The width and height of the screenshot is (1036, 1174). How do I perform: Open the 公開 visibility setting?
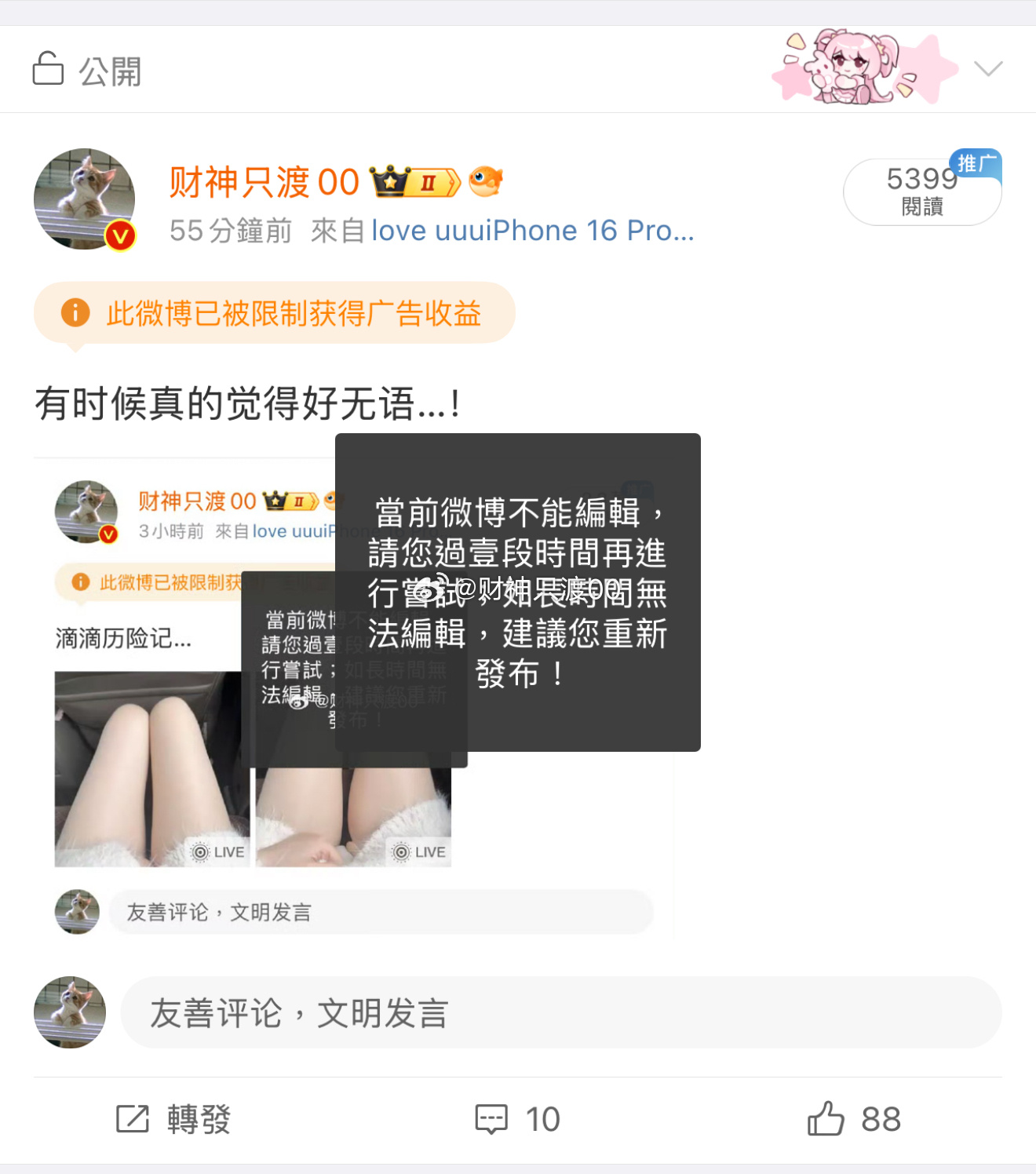86,71
